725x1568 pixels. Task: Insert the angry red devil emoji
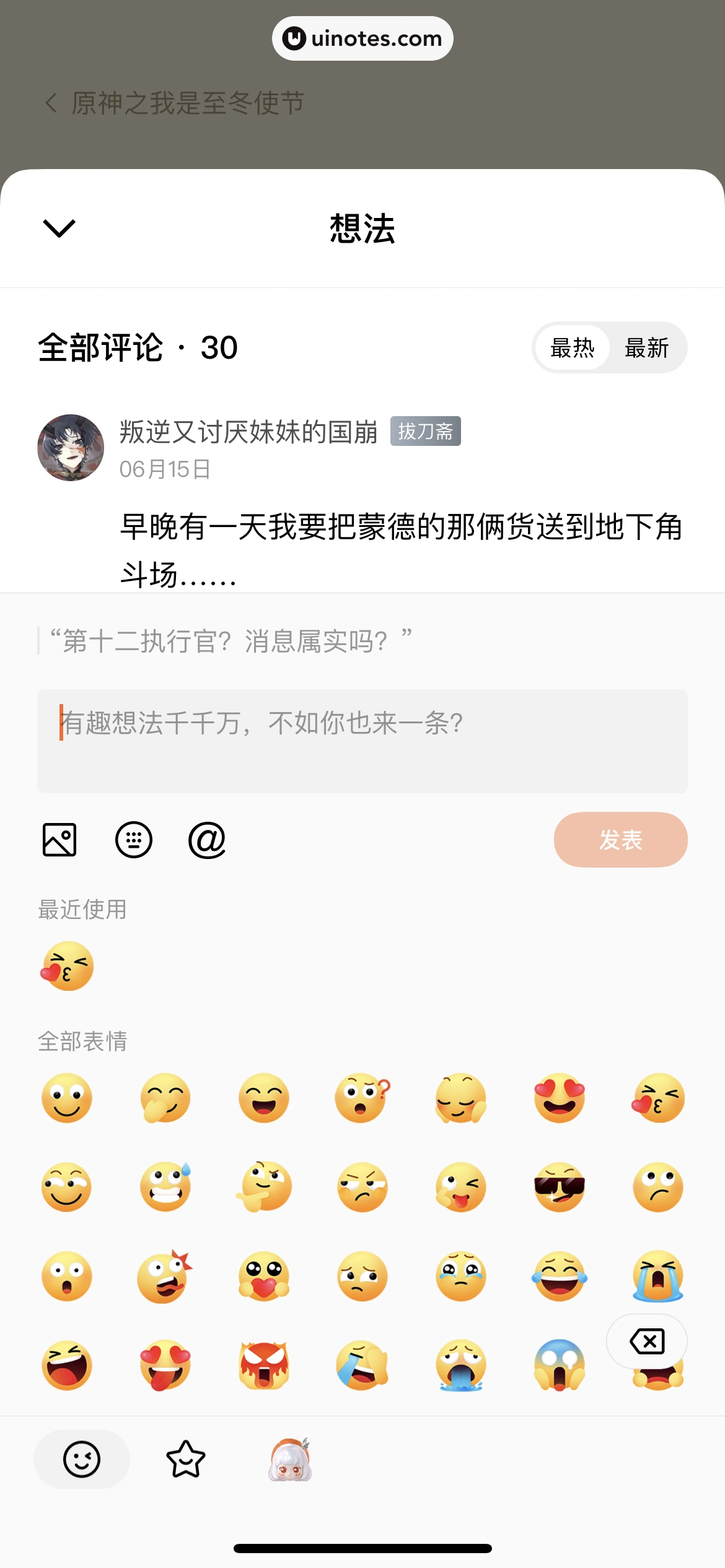[x=264, y=1365]
